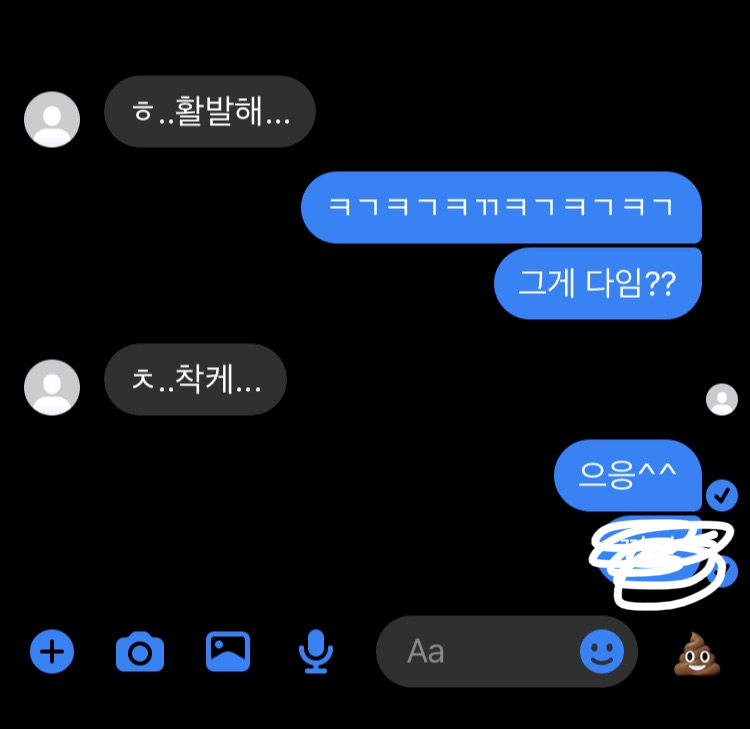Screen dimensions: 750x729
Task: Open the camera to take a photo
Action: [x=140, y=652]
